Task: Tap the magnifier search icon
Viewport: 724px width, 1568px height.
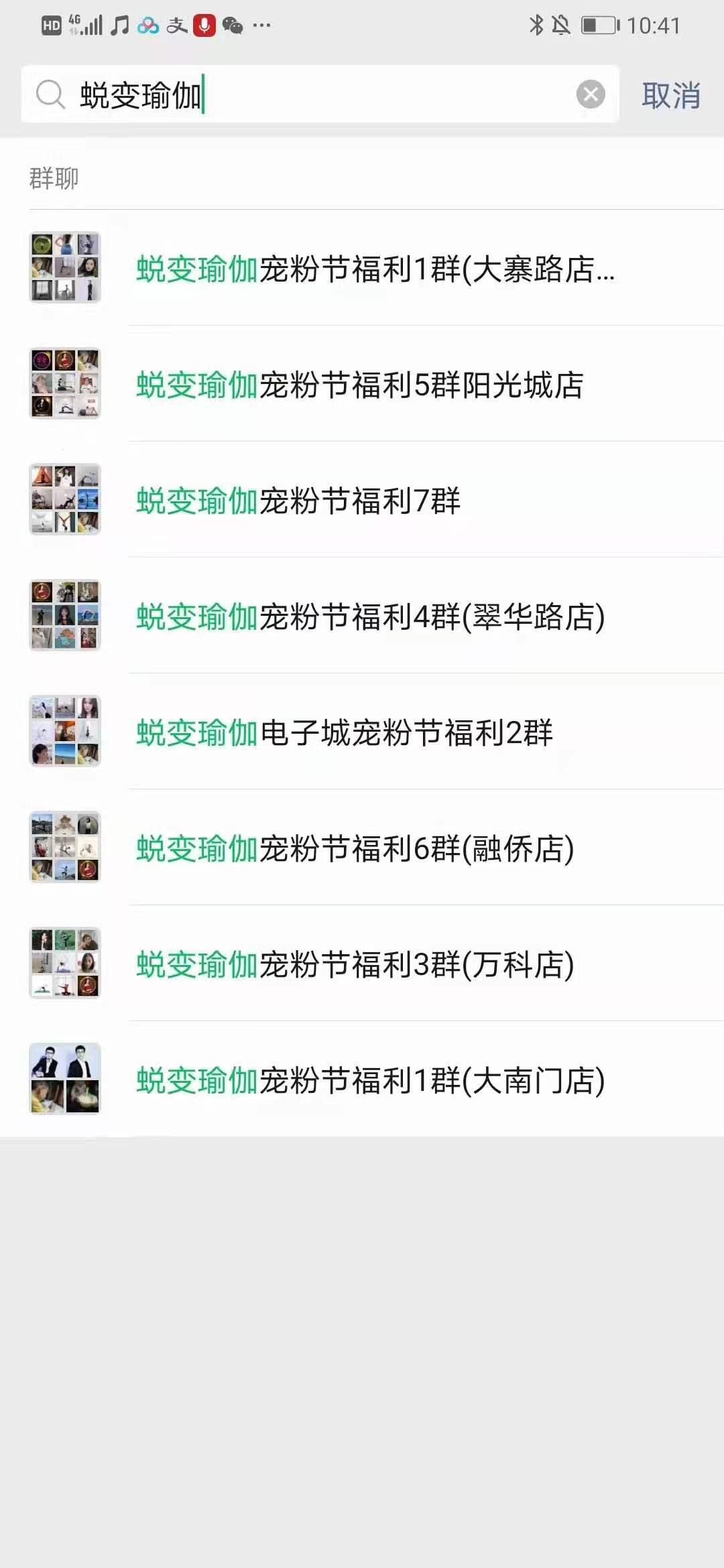Action: click(x=49, y=96)
